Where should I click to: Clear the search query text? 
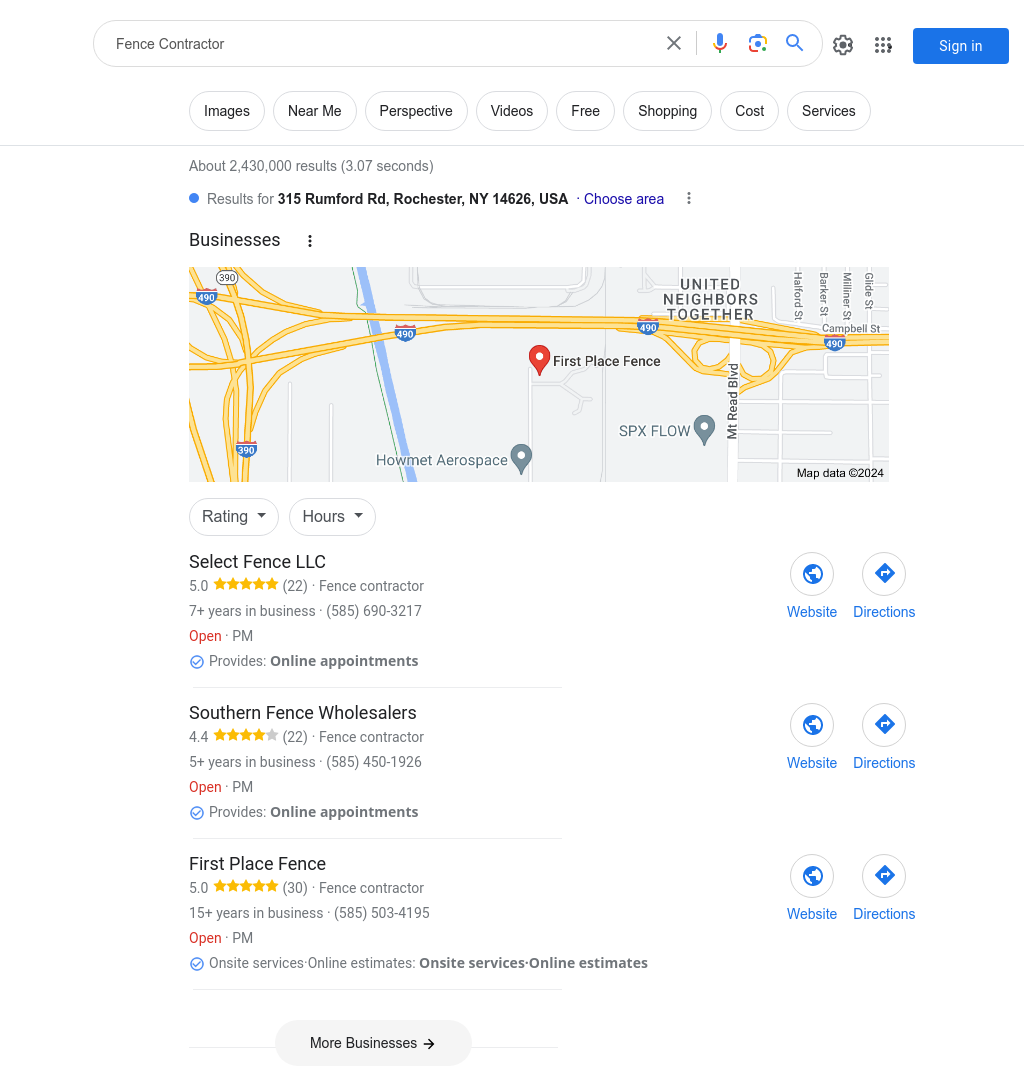coord(674,43)
